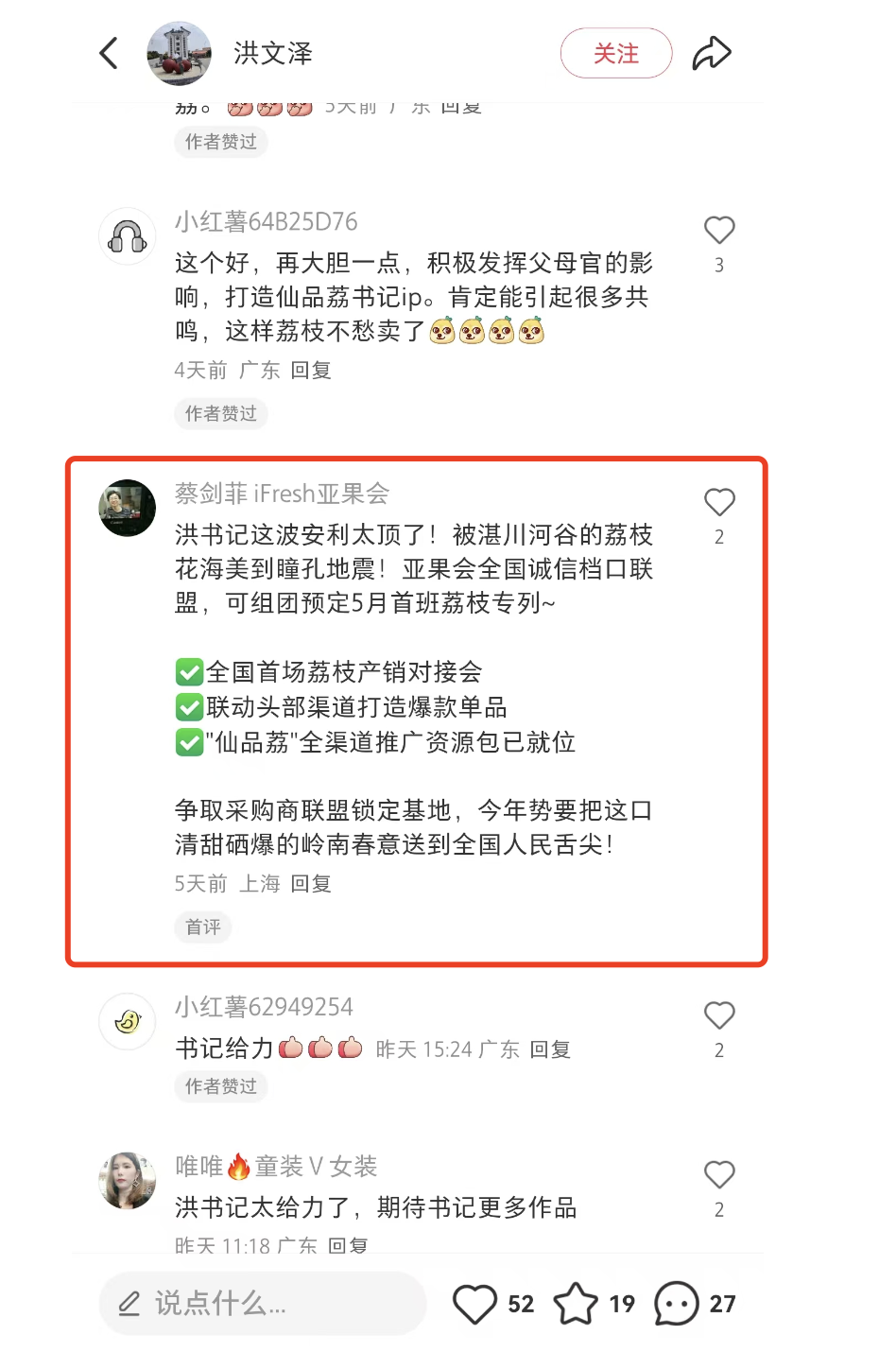Open comments via the bottom bubble icon
The height and width of the screenshot is (1352, 896).
(677, 1304)
